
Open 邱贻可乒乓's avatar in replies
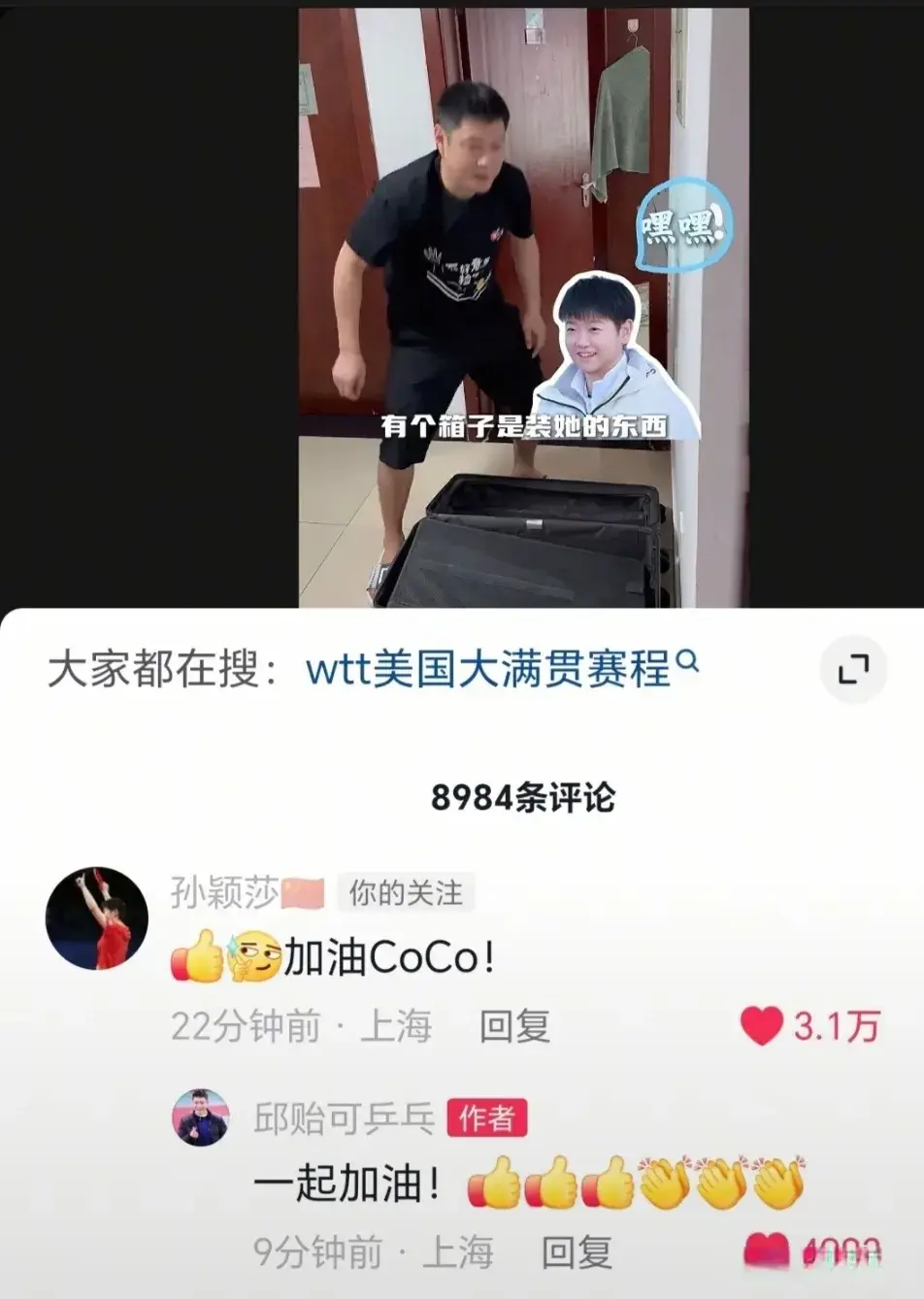pos(200,1117)
